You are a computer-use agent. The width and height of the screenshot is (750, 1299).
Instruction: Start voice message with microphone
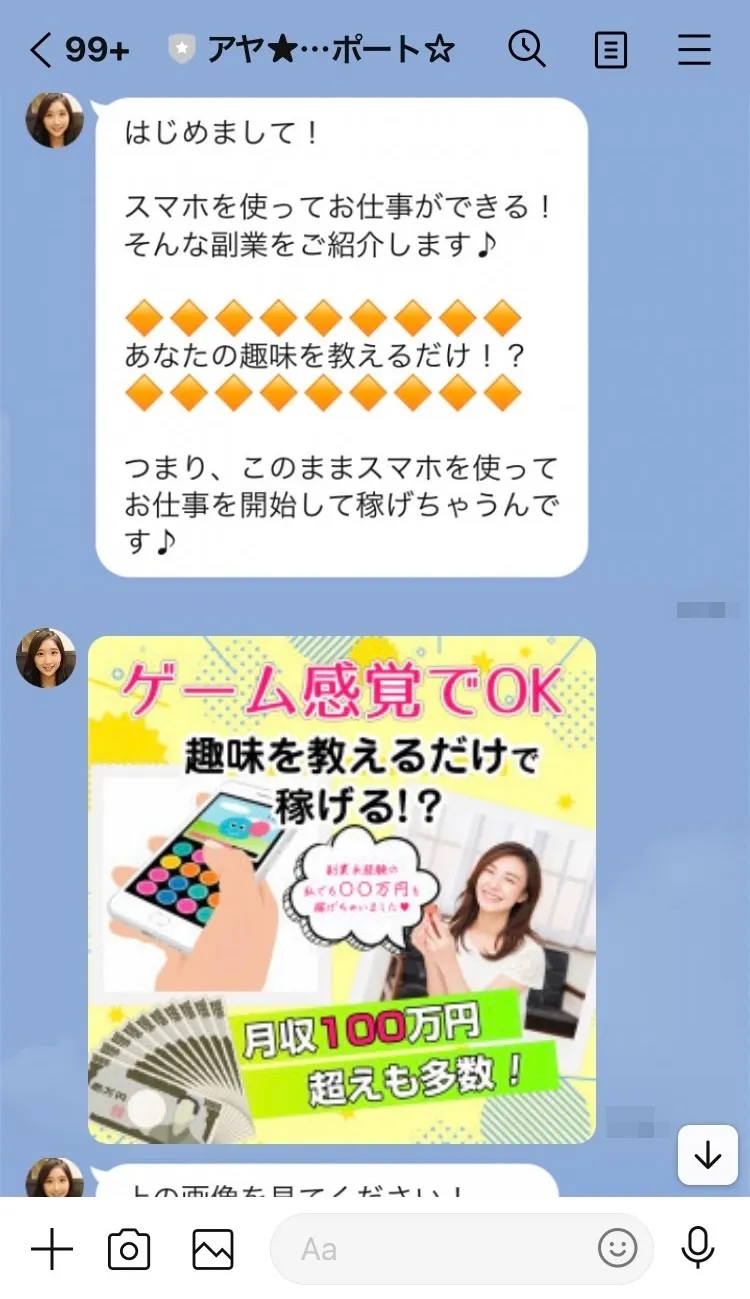697,1248
